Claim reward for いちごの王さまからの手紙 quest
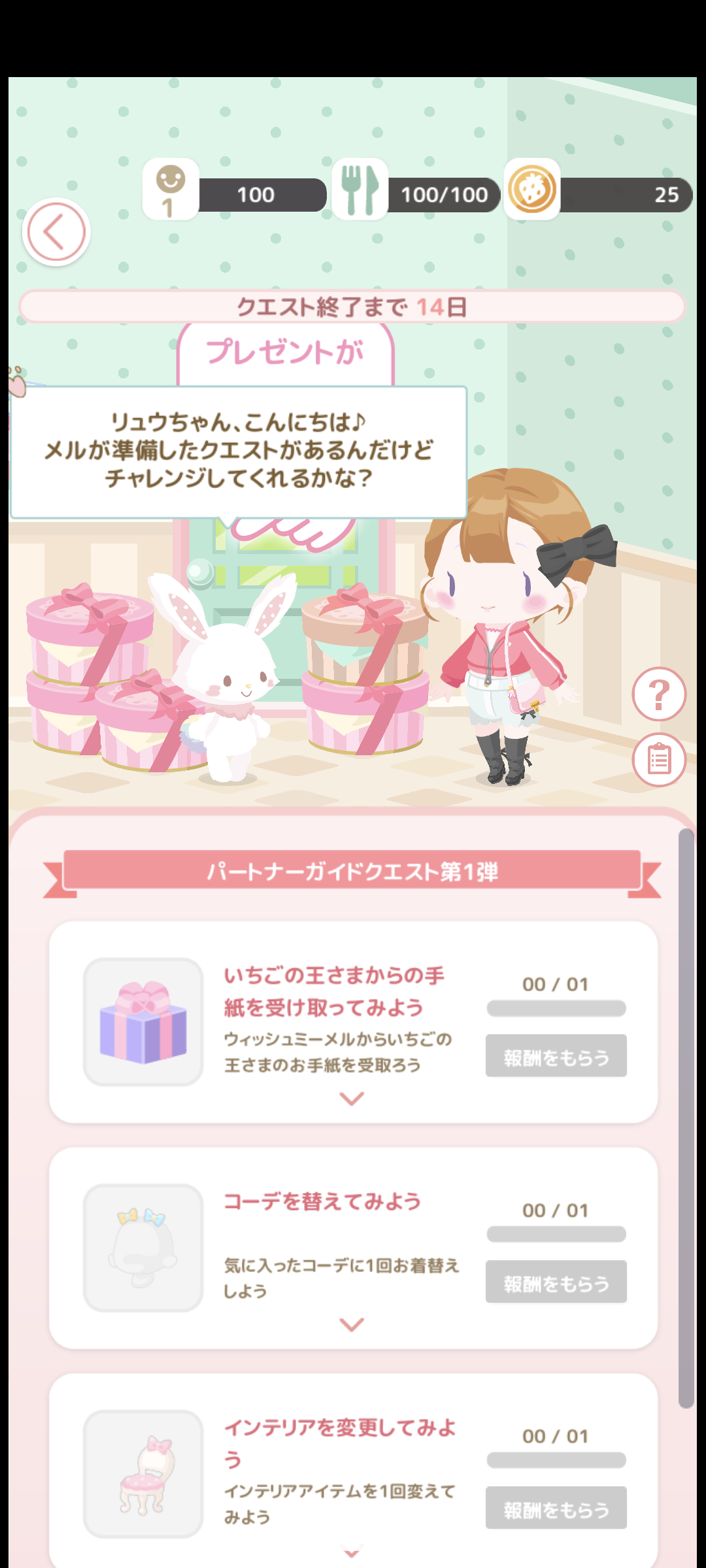This screenshot has width=706, height=1568. [x=556, y=1056]
